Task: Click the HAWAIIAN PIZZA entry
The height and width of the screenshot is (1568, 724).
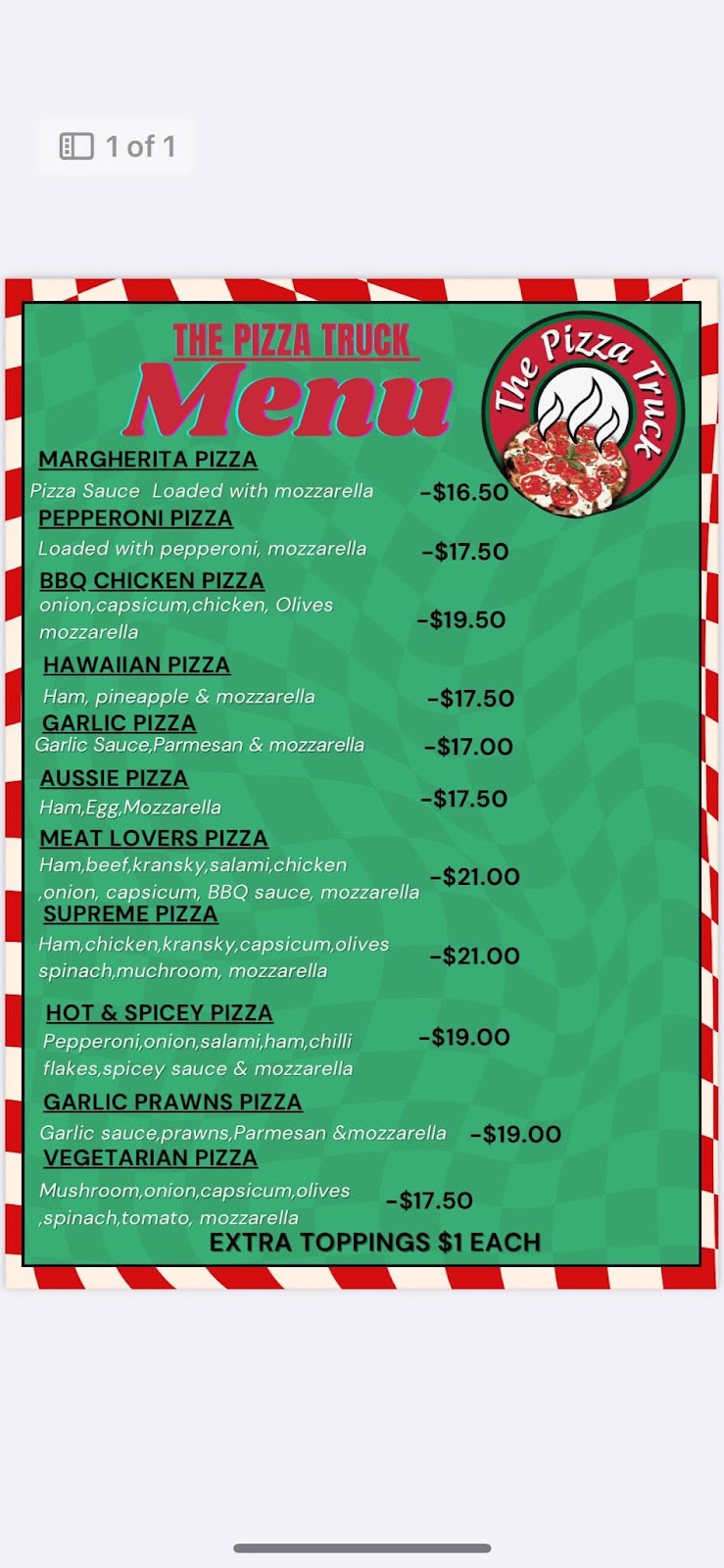Action: pos(137,664)
